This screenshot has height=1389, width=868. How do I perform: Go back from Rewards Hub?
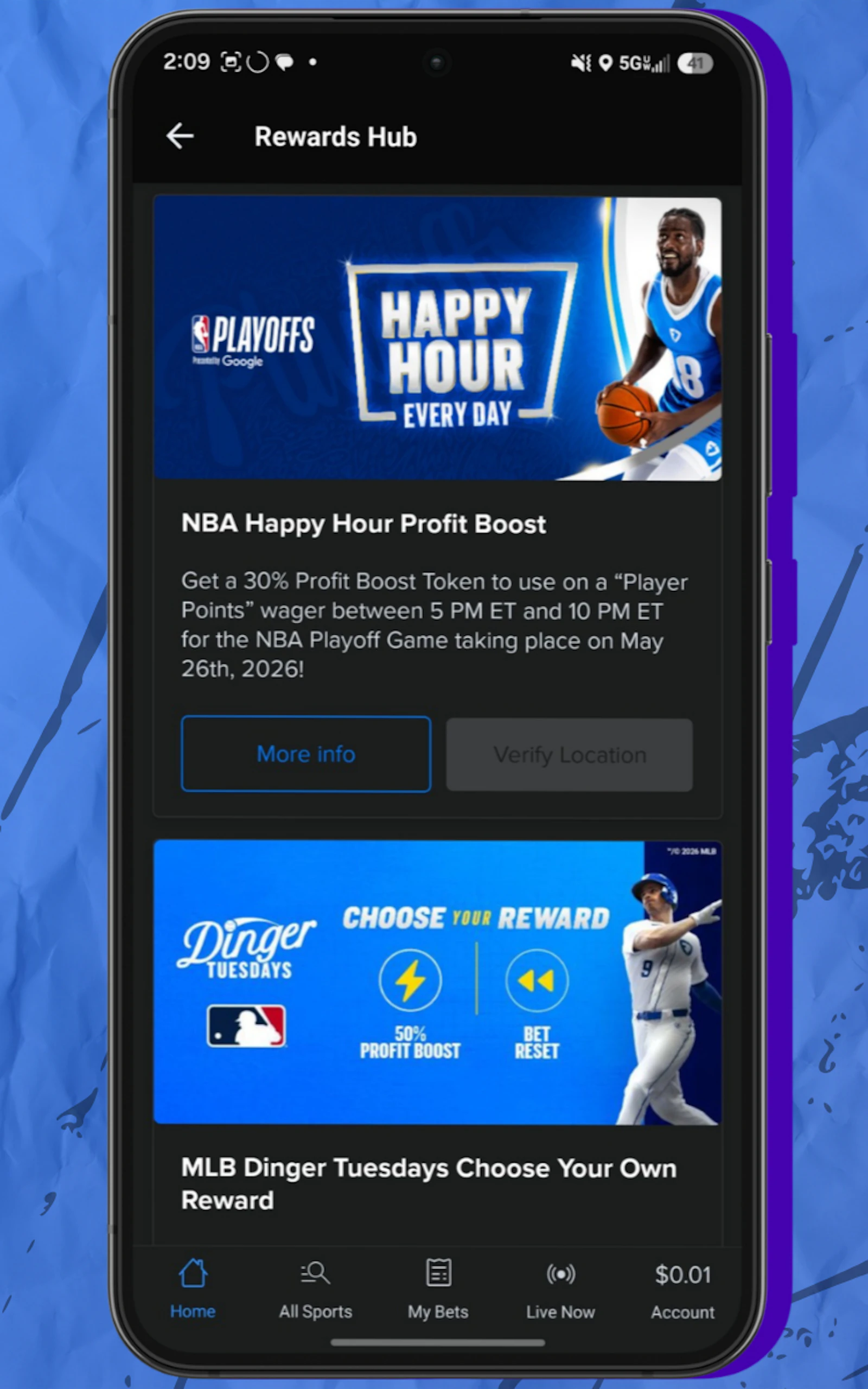[x=180, y=137]
